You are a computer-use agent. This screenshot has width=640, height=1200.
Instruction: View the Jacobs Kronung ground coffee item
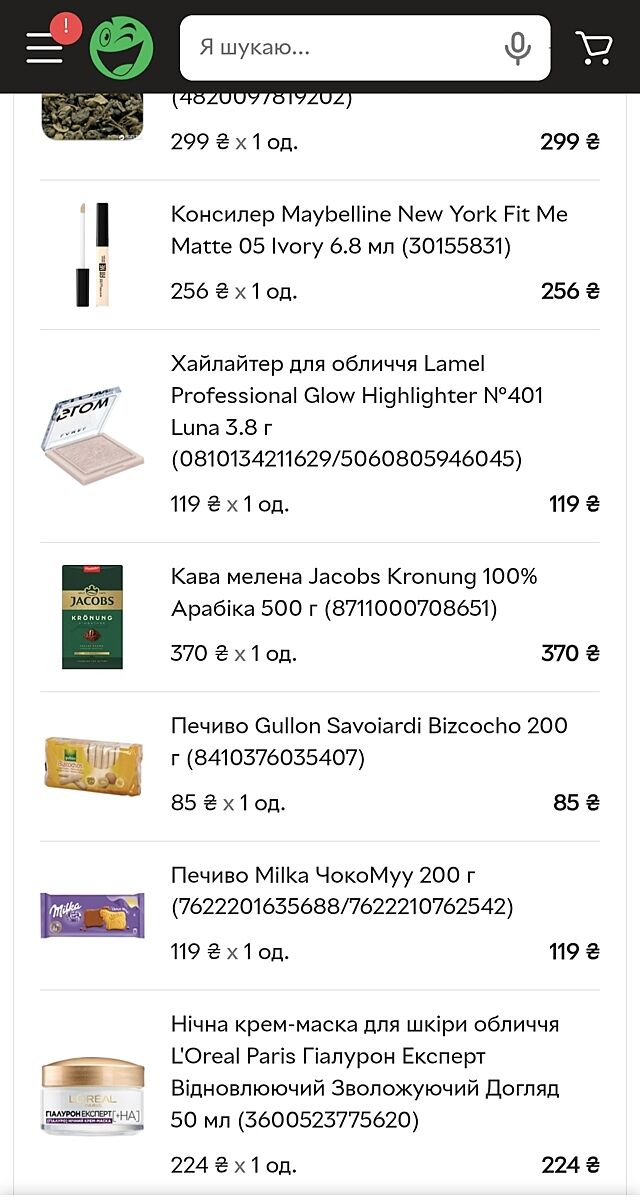pyautogui.click(x=354, y=592)
